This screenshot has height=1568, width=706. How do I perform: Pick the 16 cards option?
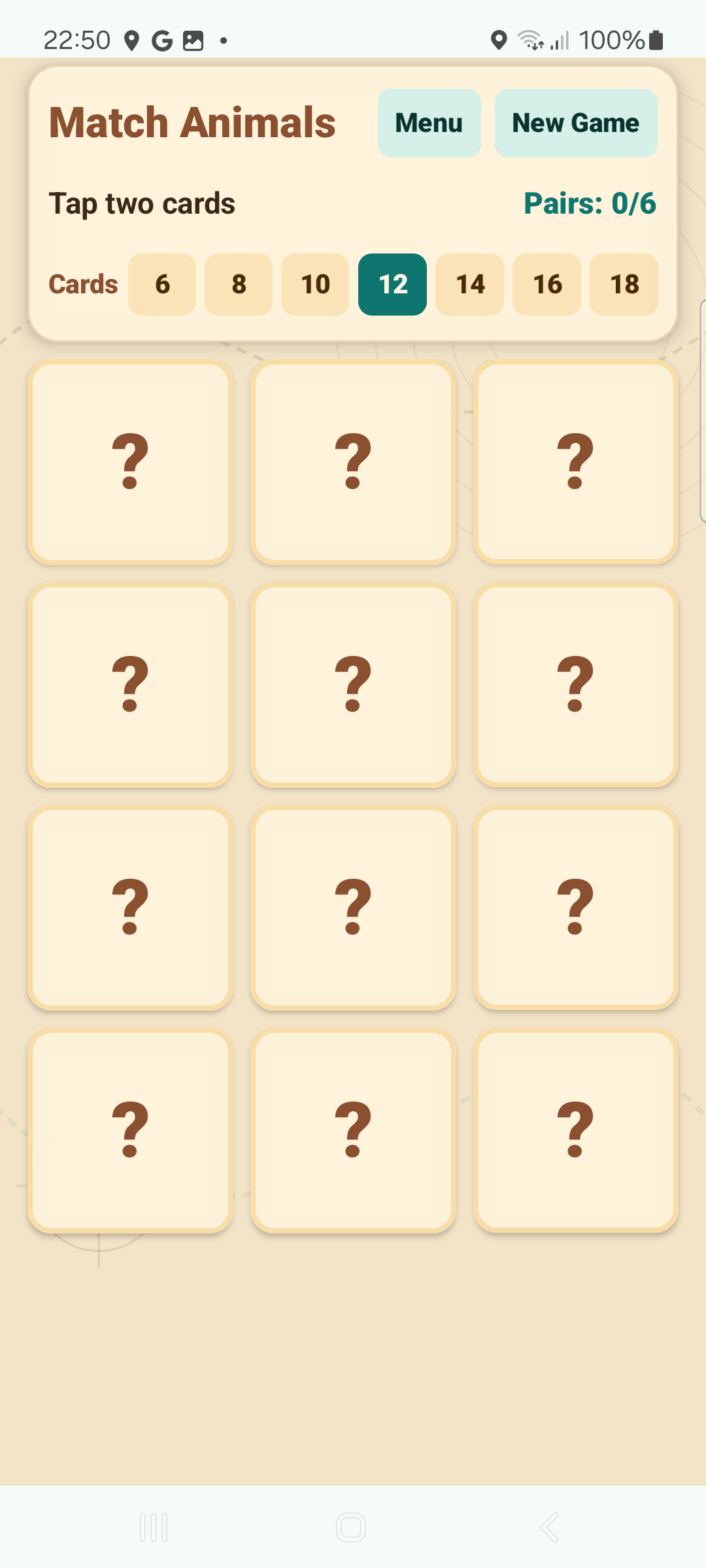546,284
